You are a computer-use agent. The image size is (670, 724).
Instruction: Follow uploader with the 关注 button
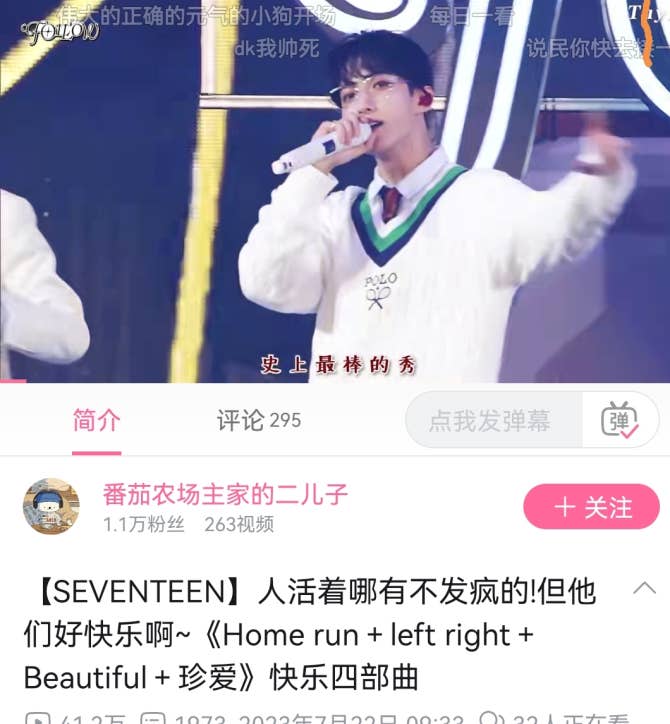coord(592,507)
